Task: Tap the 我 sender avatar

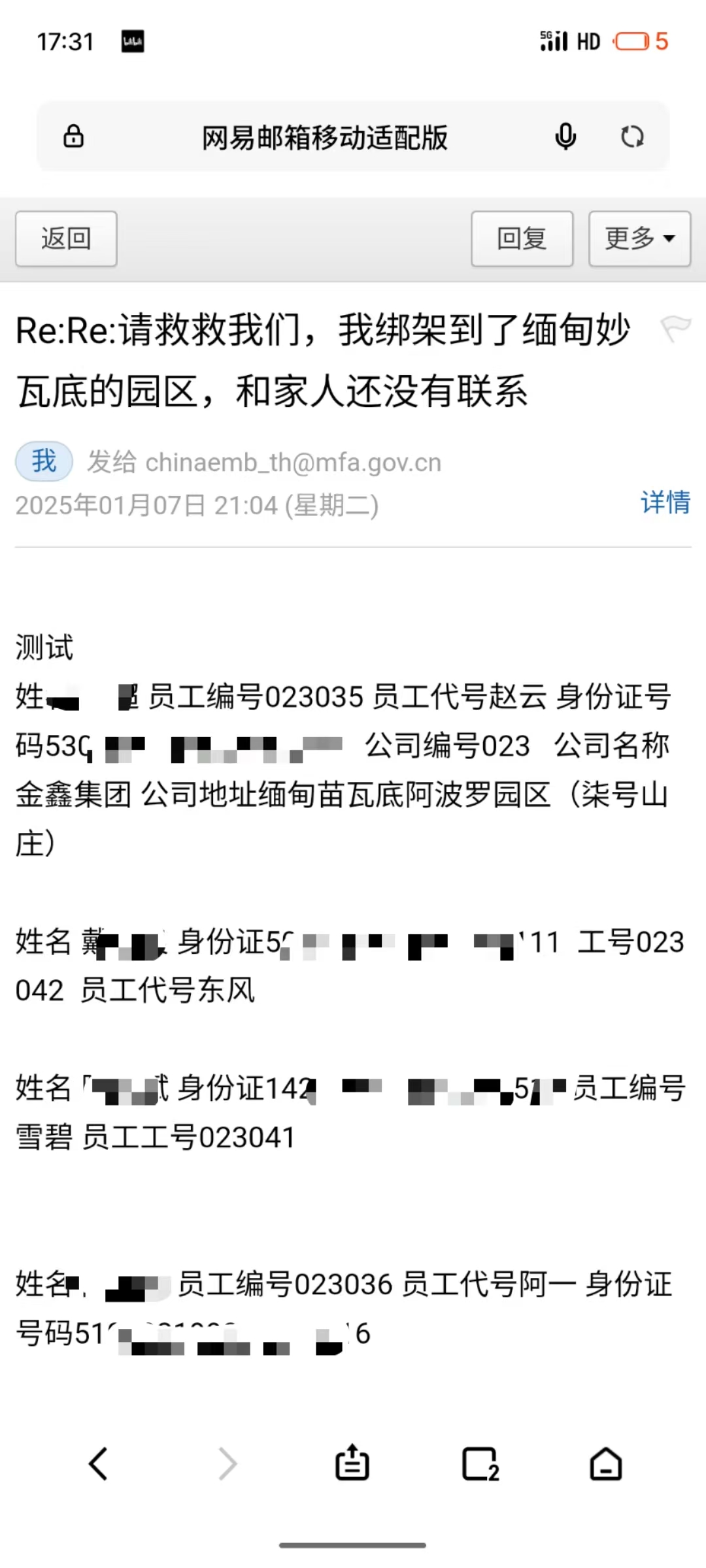Action: (x=44, y=461)
